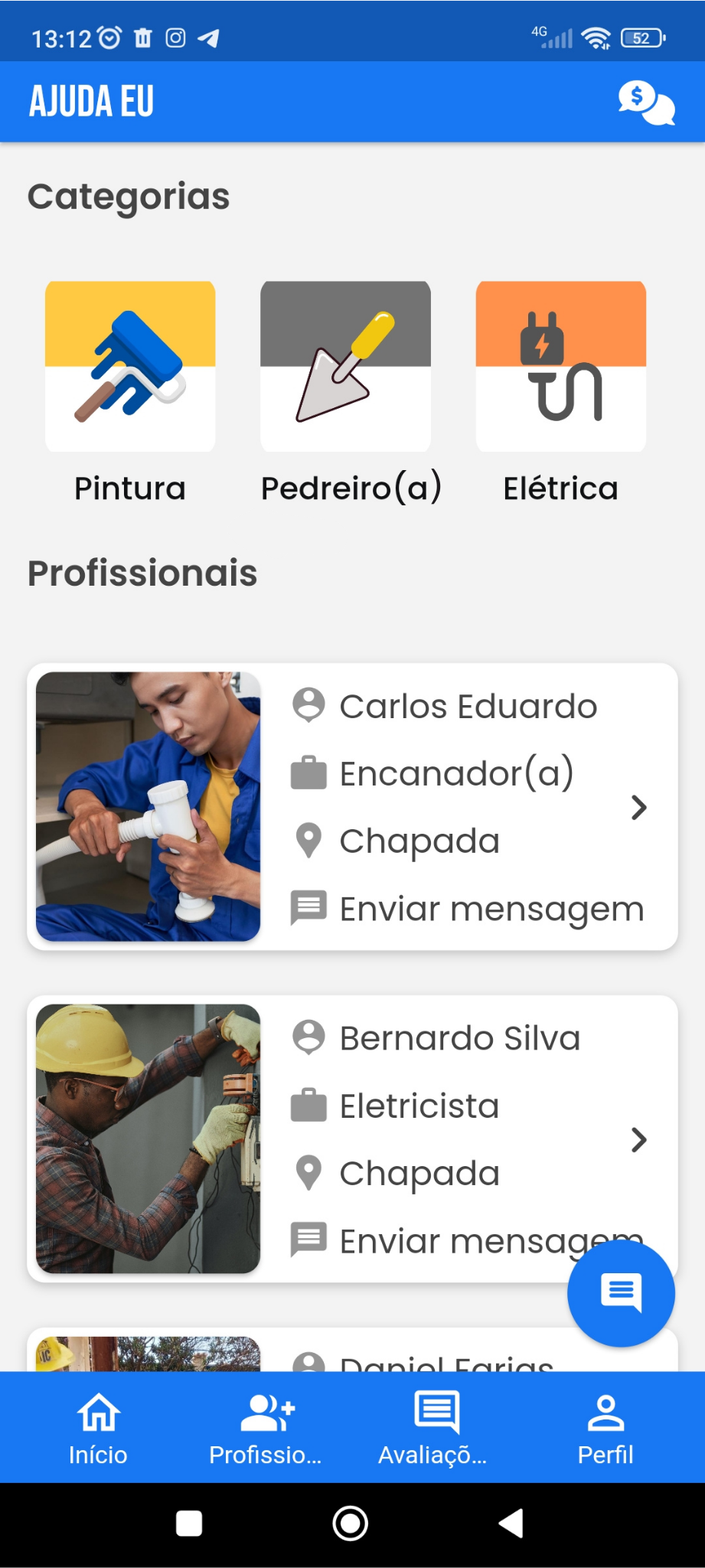Select the Pintura category

(x=130, y=392)
